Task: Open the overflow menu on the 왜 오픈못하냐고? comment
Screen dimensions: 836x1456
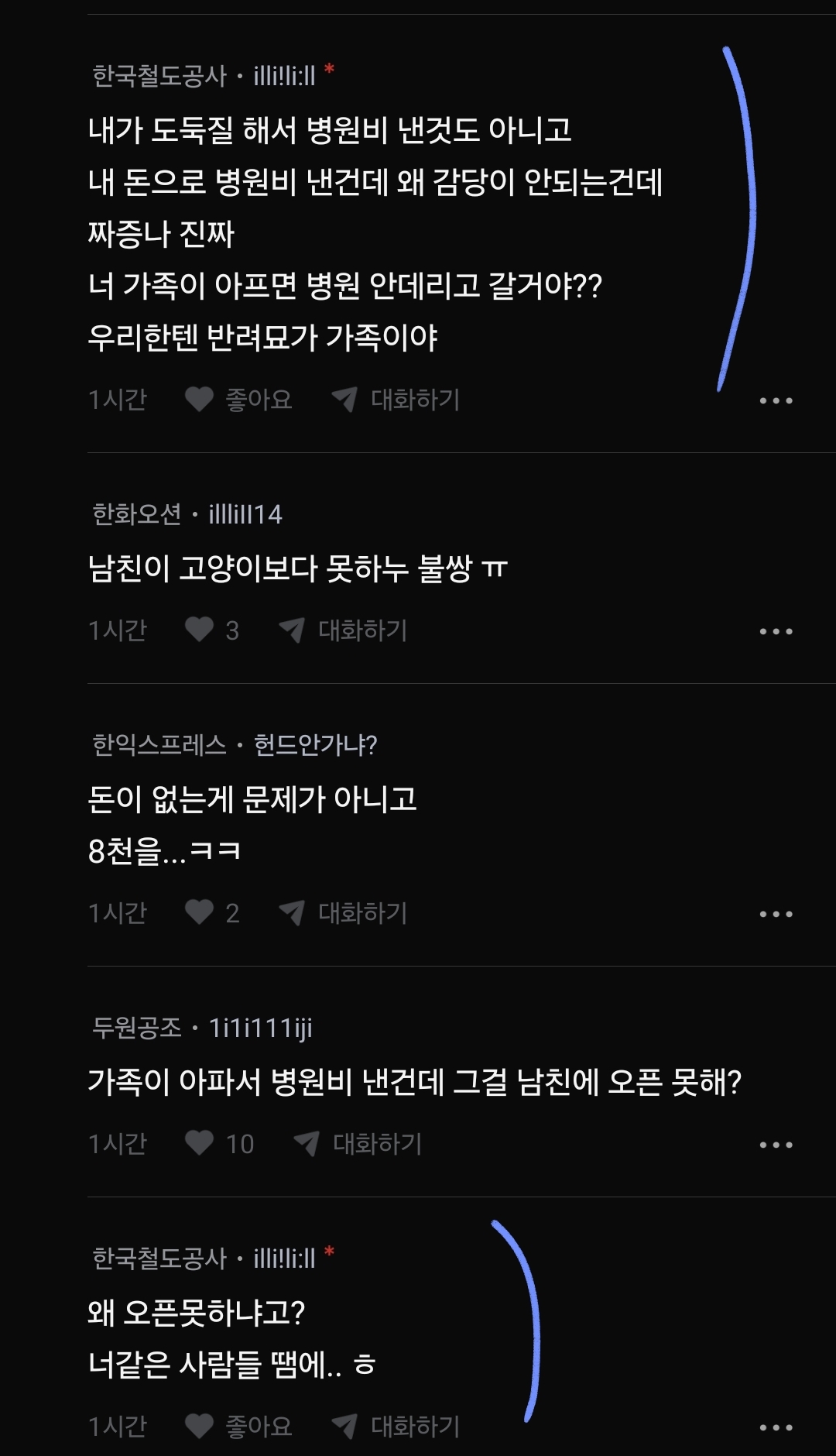Action: pos(776,1427)
